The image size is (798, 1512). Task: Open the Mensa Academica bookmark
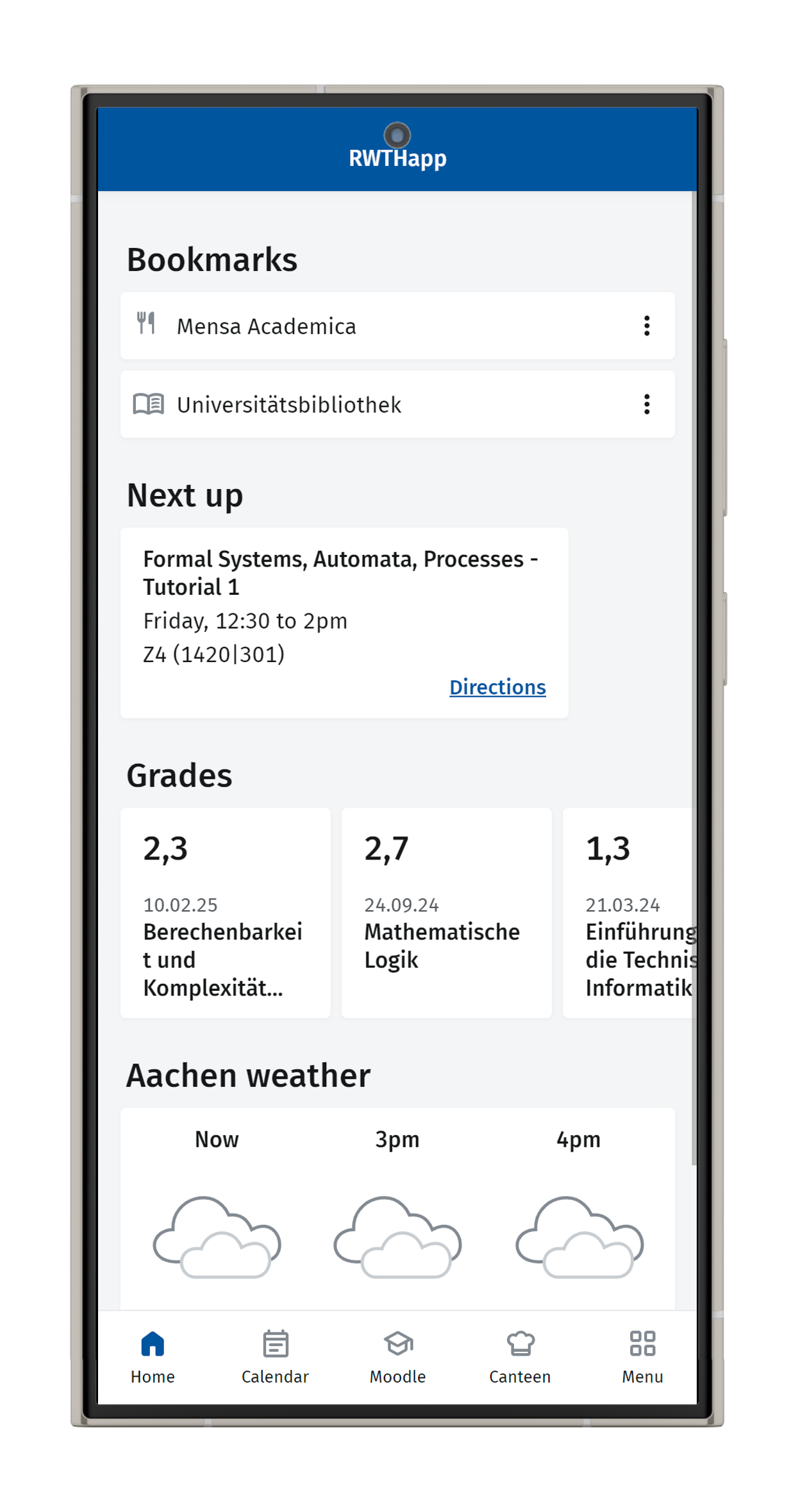(x=359, y=326)
